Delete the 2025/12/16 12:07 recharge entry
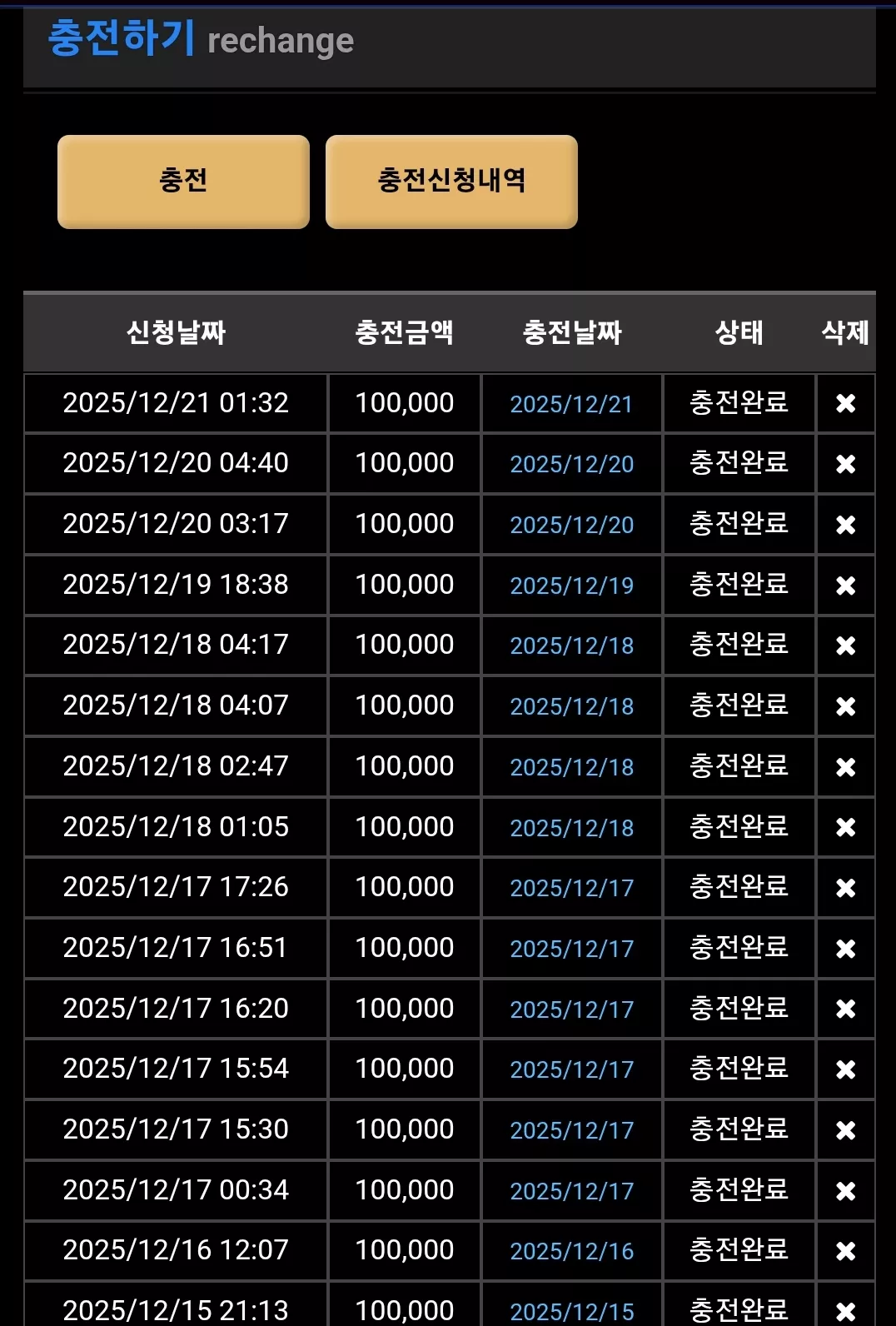The image size is (896, 1326). tap(845, 1251)
